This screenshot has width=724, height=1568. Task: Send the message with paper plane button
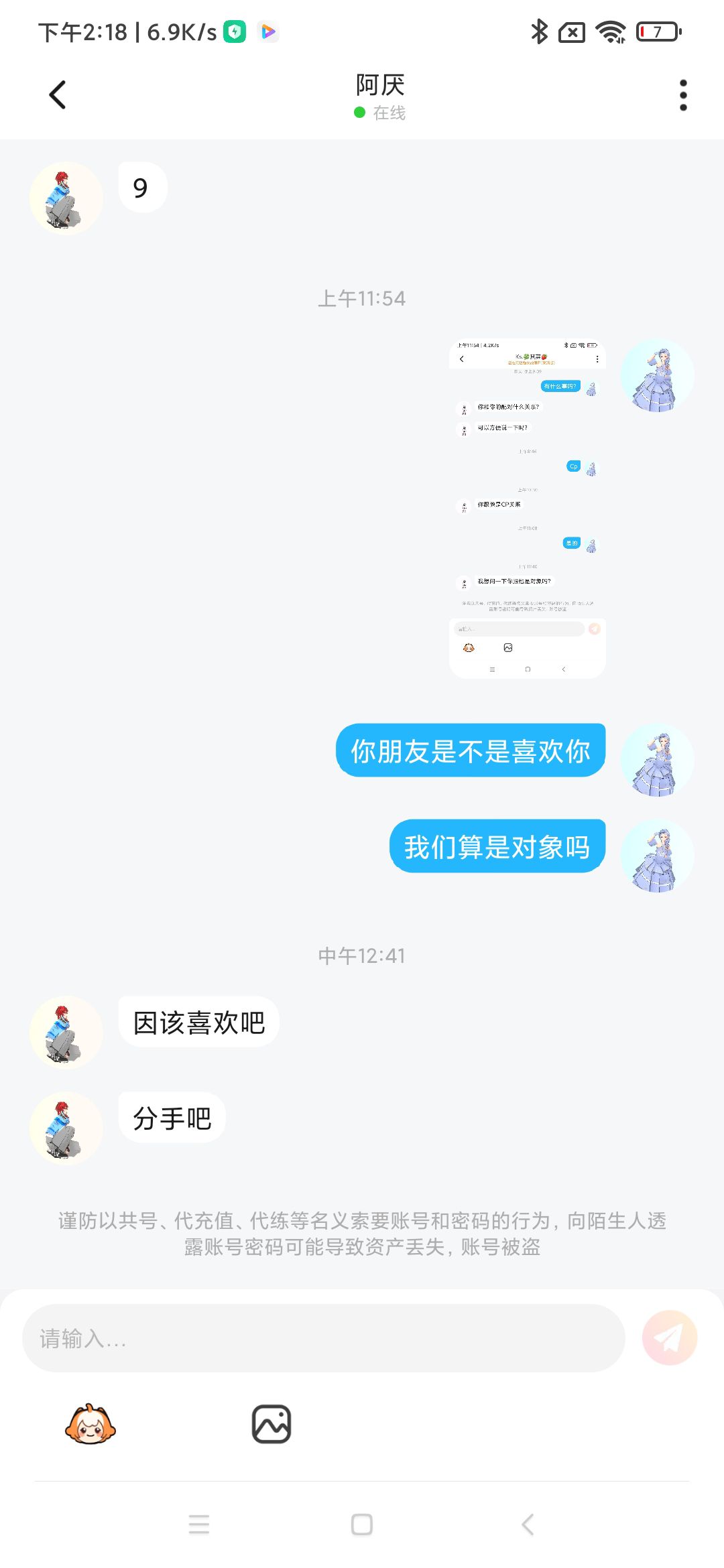[x=669, y=1337]
